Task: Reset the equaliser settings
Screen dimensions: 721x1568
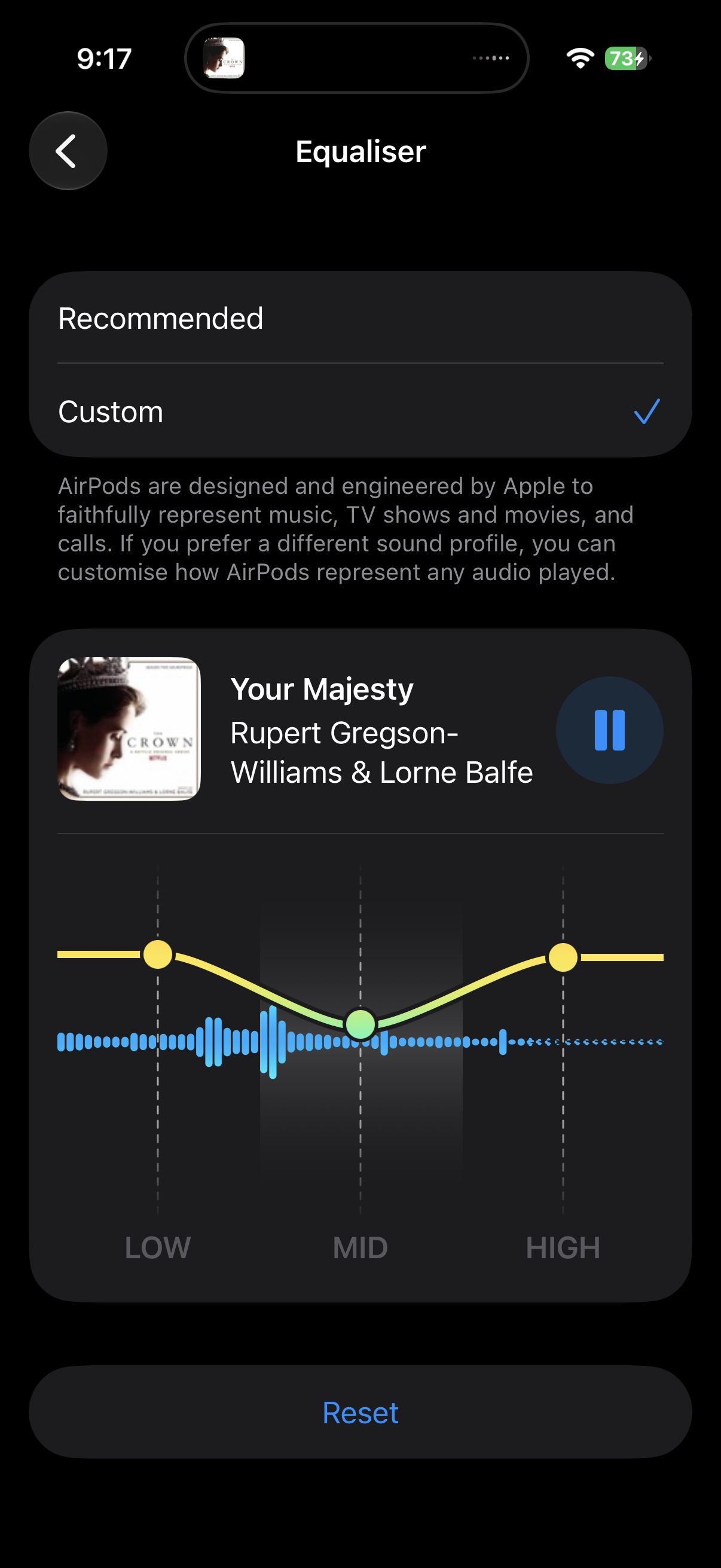Action: click(360, 1412)
